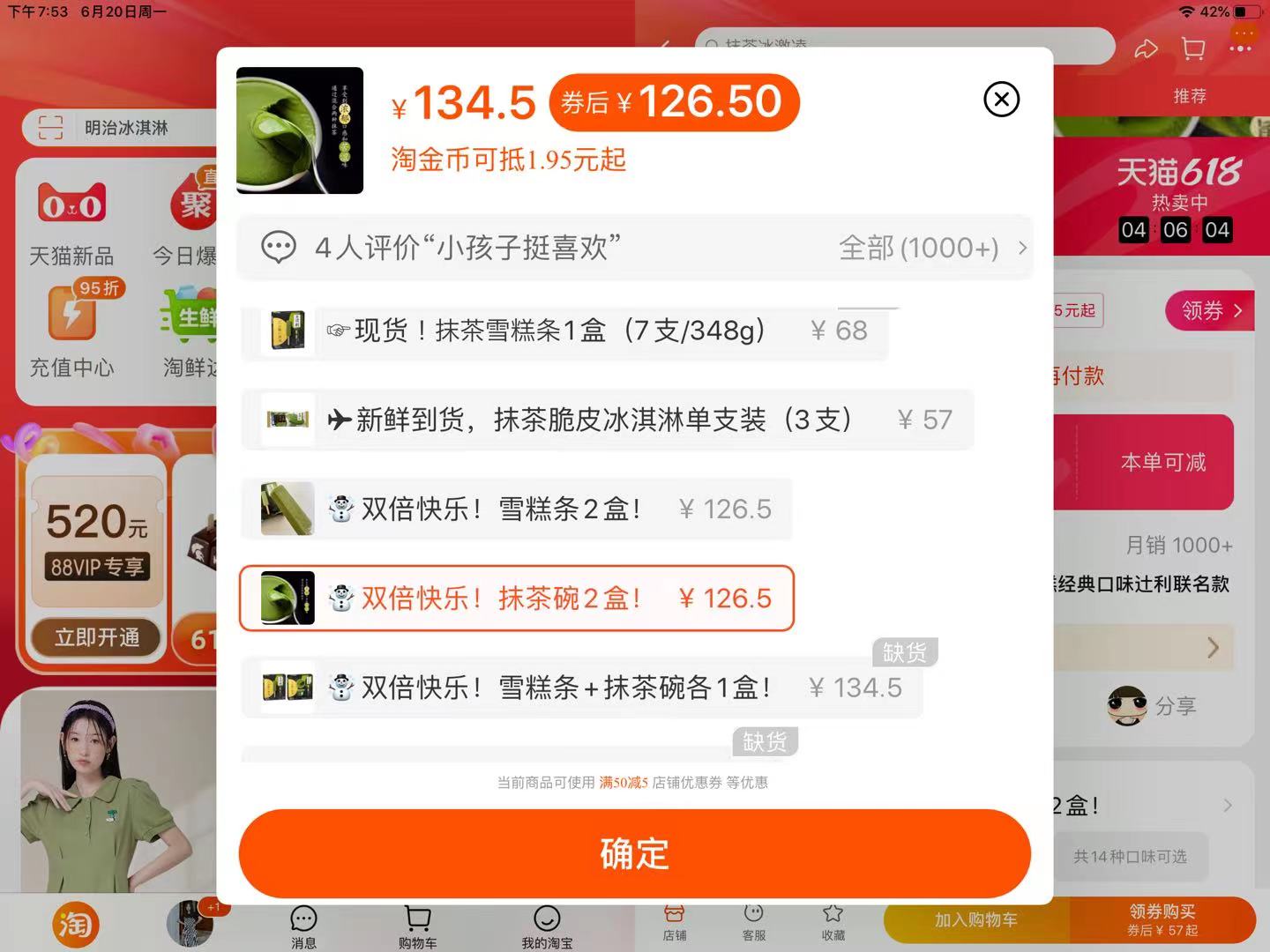
Task: Select 雪糕条+抹茶碗各1盒 option
Action: [581, 688]
